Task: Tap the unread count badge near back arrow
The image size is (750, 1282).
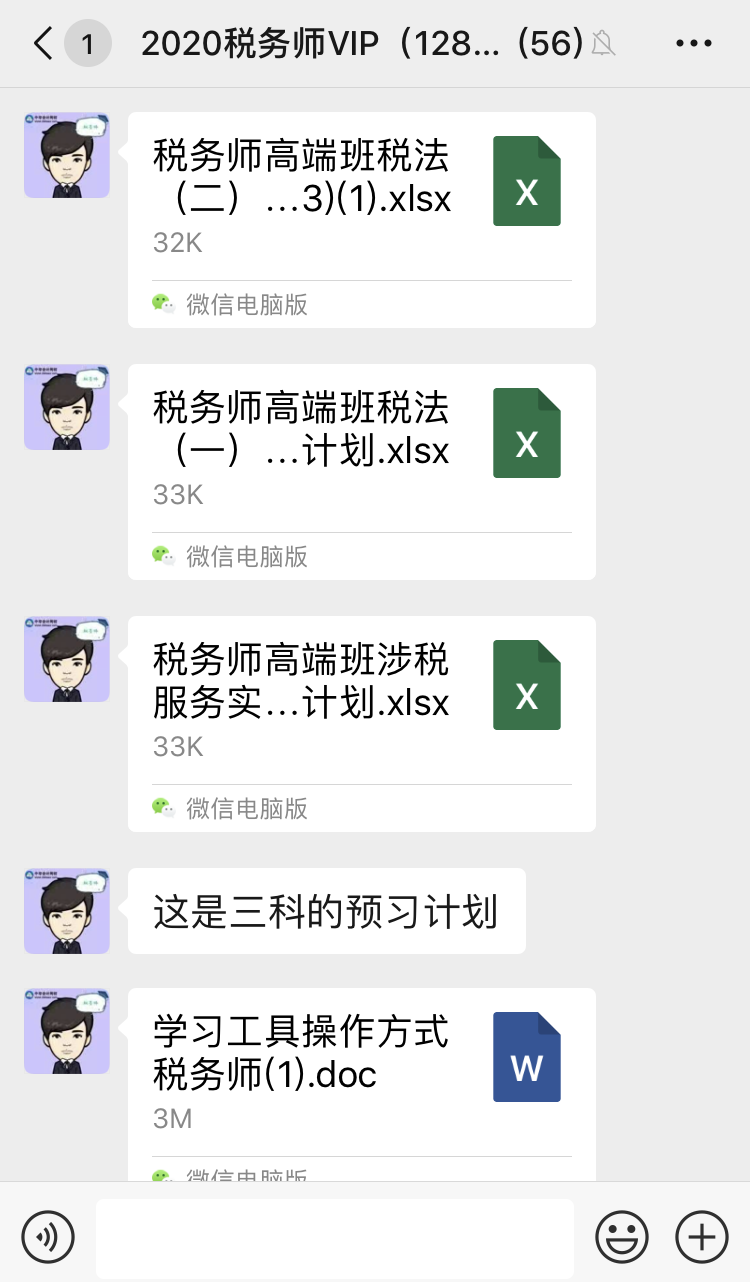Action: (88, 44)
